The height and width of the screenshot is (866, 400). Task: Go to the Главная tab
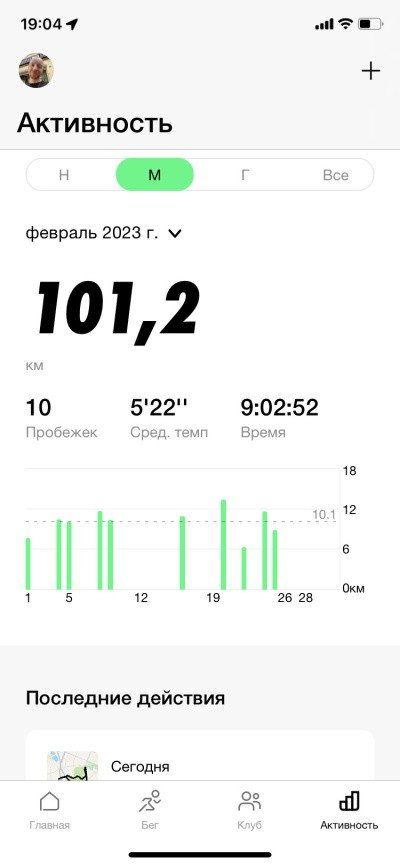tap(50, 810)
